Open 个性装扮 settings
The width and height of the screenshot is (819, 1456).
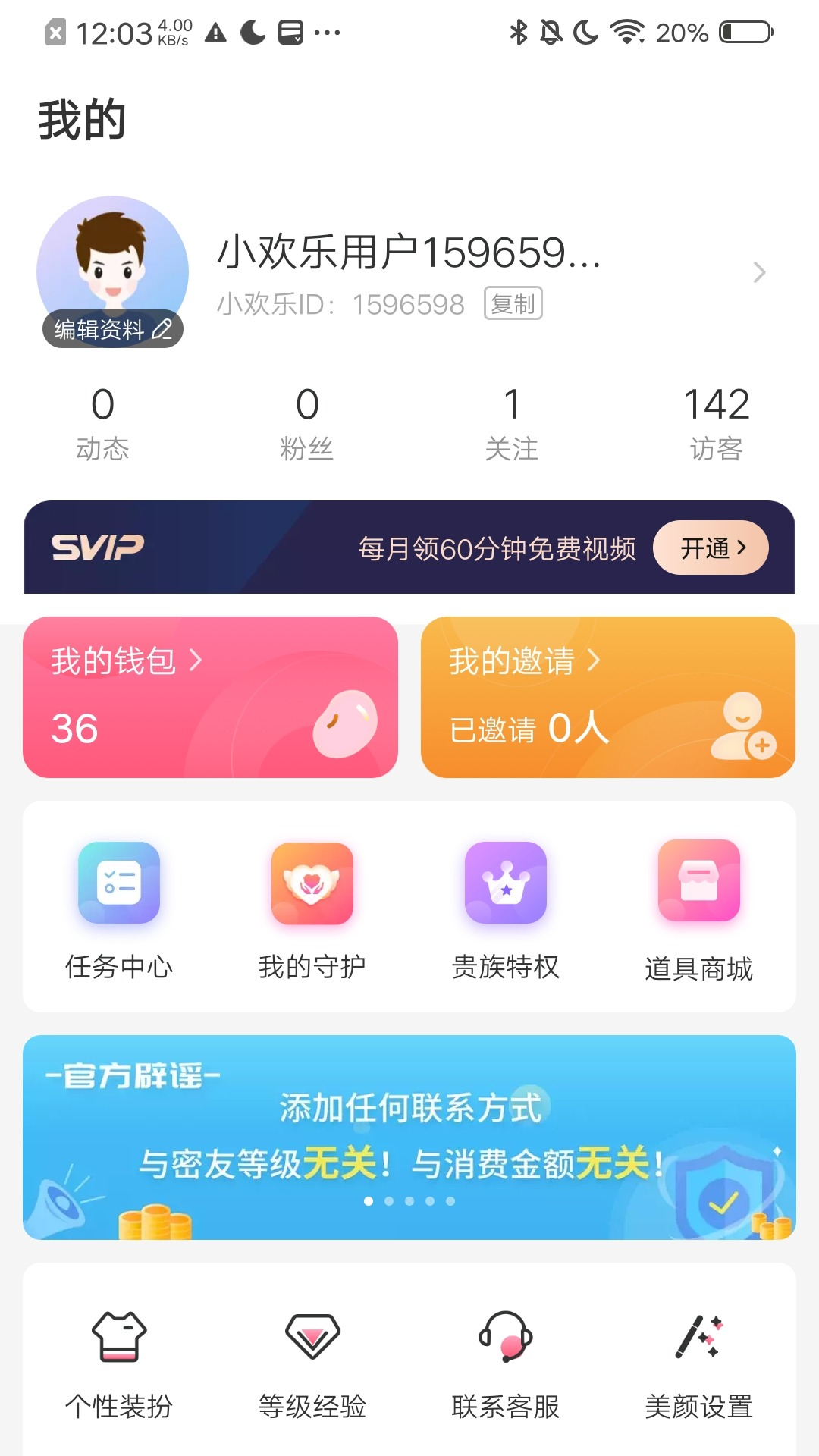coord(119,1361)
